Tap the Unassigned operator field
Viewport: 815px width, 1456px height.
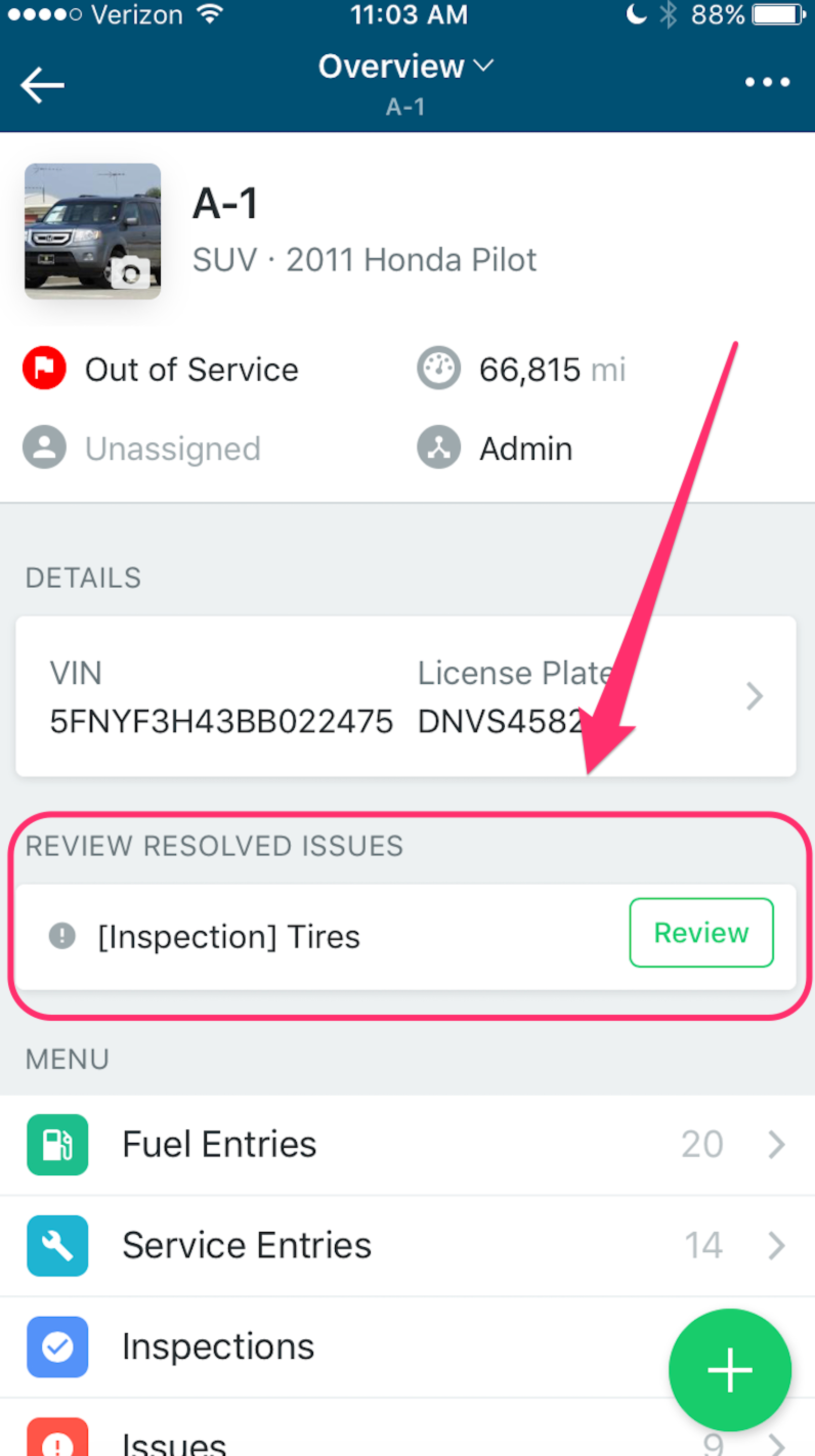pos(173,449)
